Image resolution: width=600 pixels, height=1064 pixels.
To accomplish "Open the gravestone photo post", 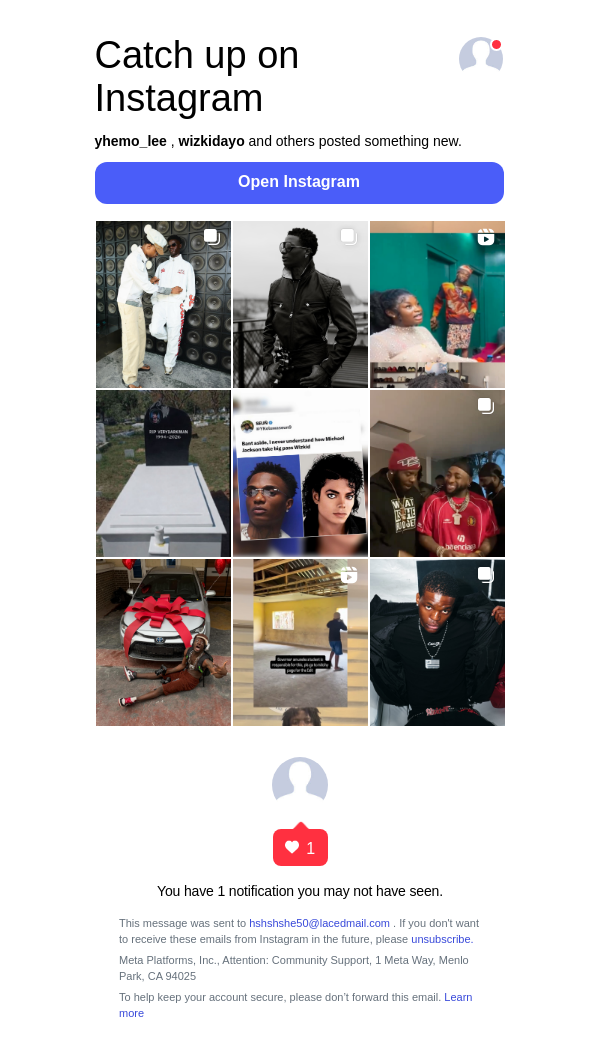I will point(163,473).
